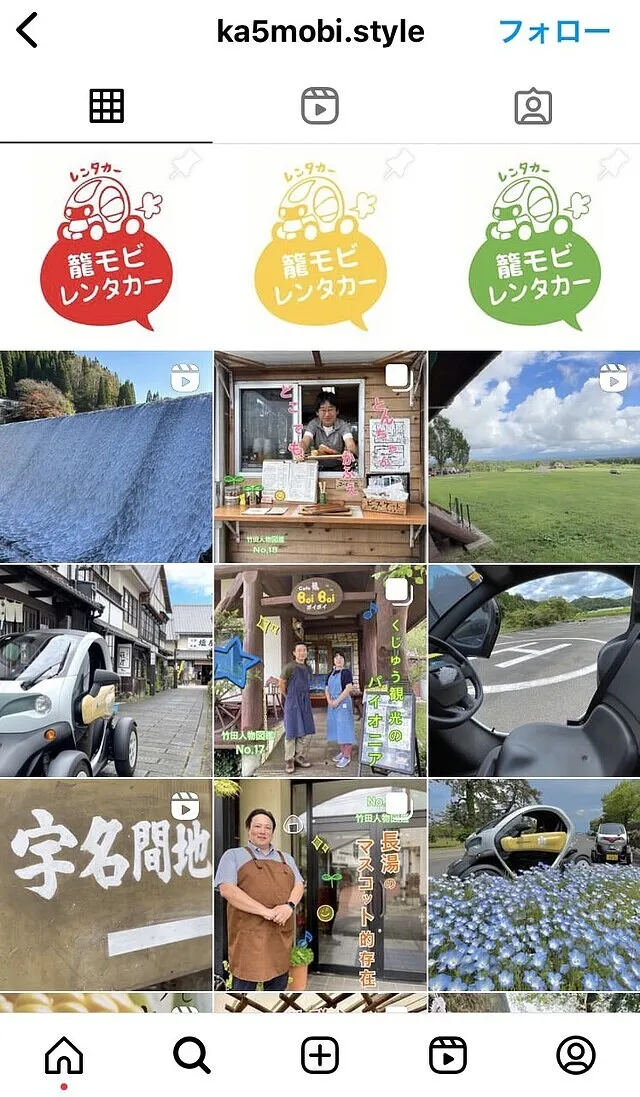Image resolution: width=640 pixels, height=1097 pixels.
Task: Open the 宇名間地 sign reel
Action: (x=106, y=884)
